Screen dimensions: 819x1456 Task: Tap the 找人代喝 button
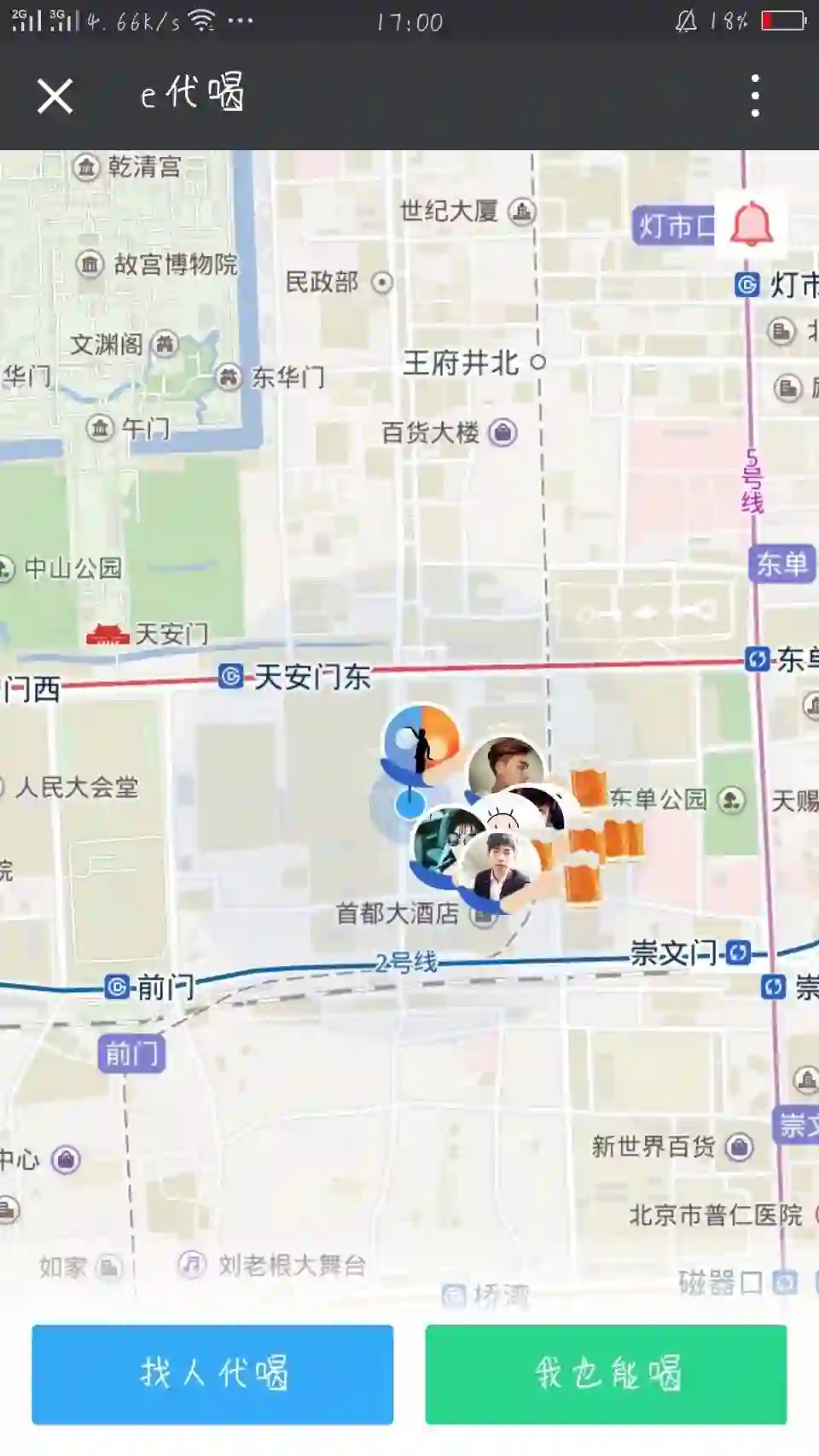tap(212, 1373)
